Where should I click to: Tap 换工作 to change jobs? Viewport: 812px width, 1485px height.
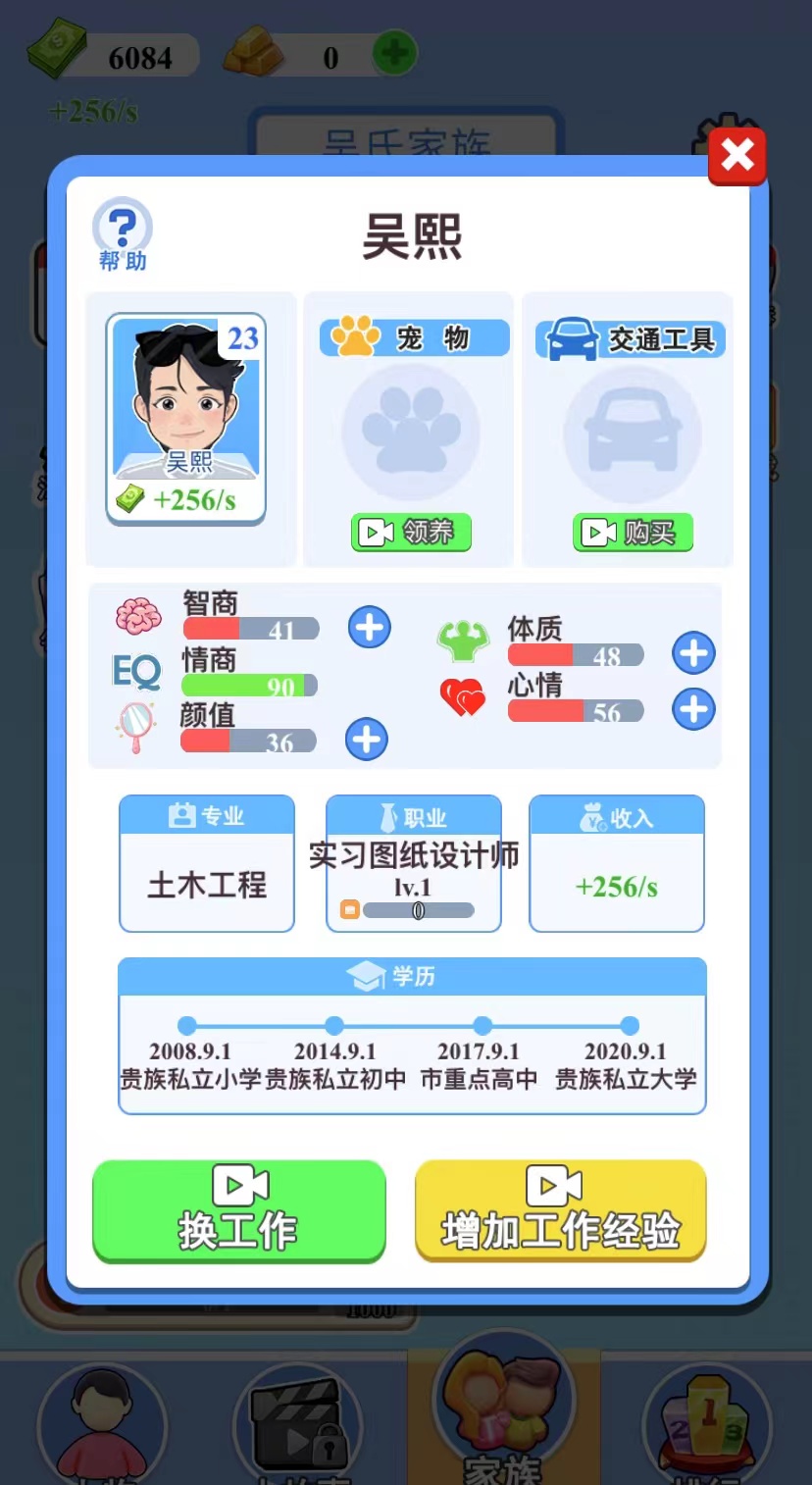tap(239, 1210)
